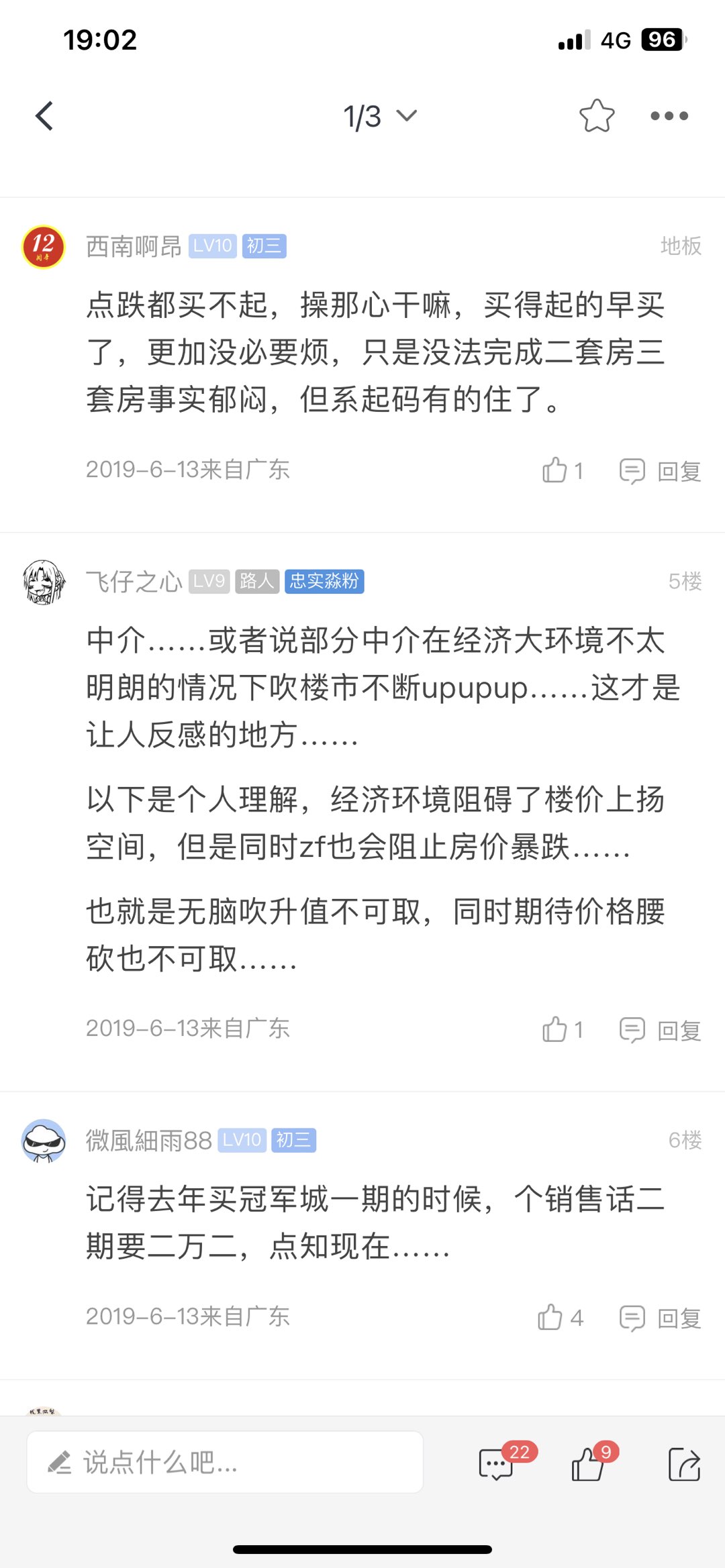Reply to 西南啊昂's comment
The width and height of the screenshot is (725, 1568).
tap(660, 471)
